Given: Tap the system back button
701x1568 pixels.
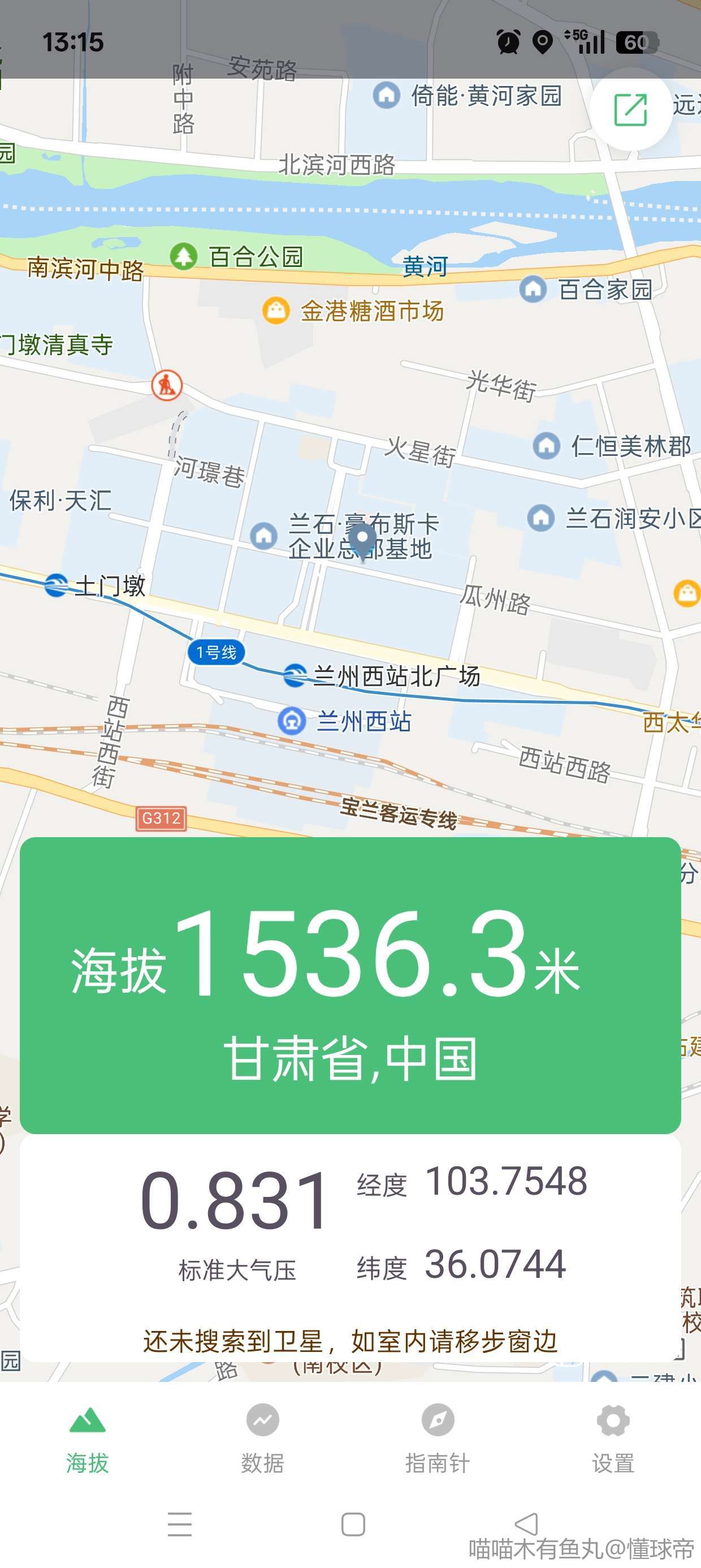Looking at the screenshot, I should (526, 1523).
